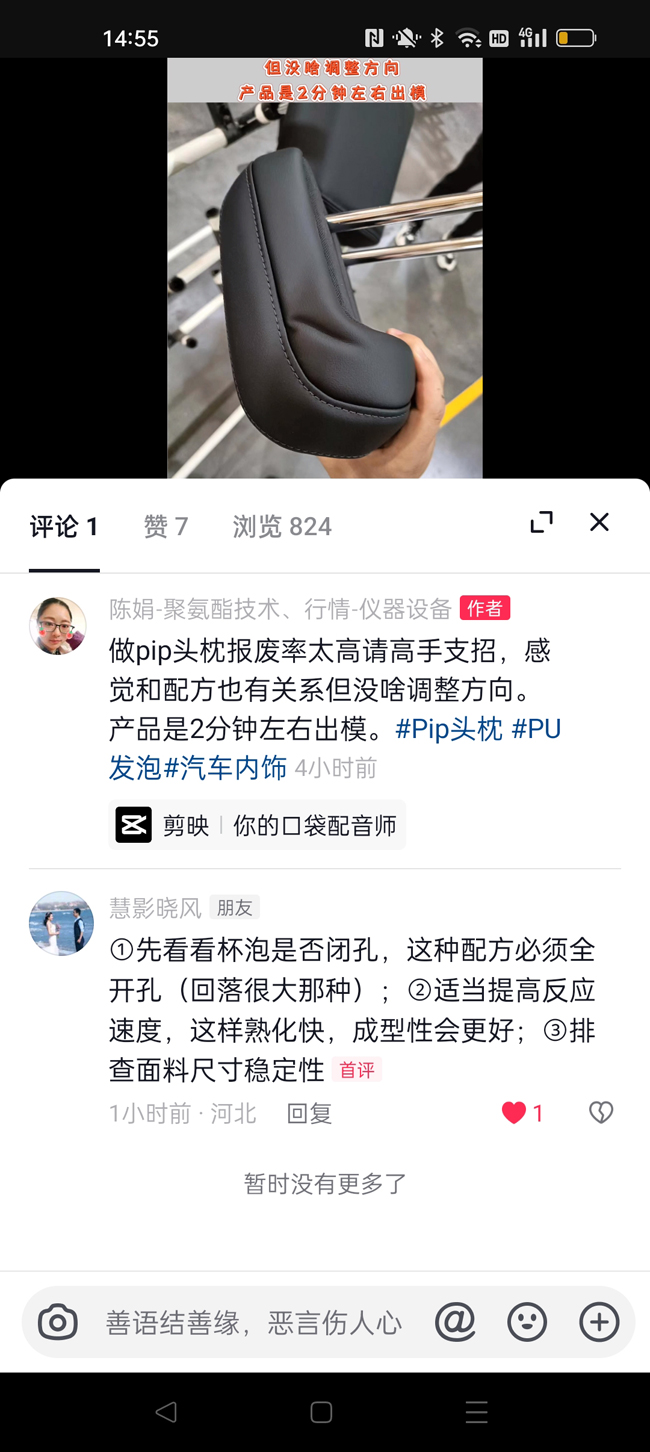Attach a photo with the camera icon

[58, 1322]
